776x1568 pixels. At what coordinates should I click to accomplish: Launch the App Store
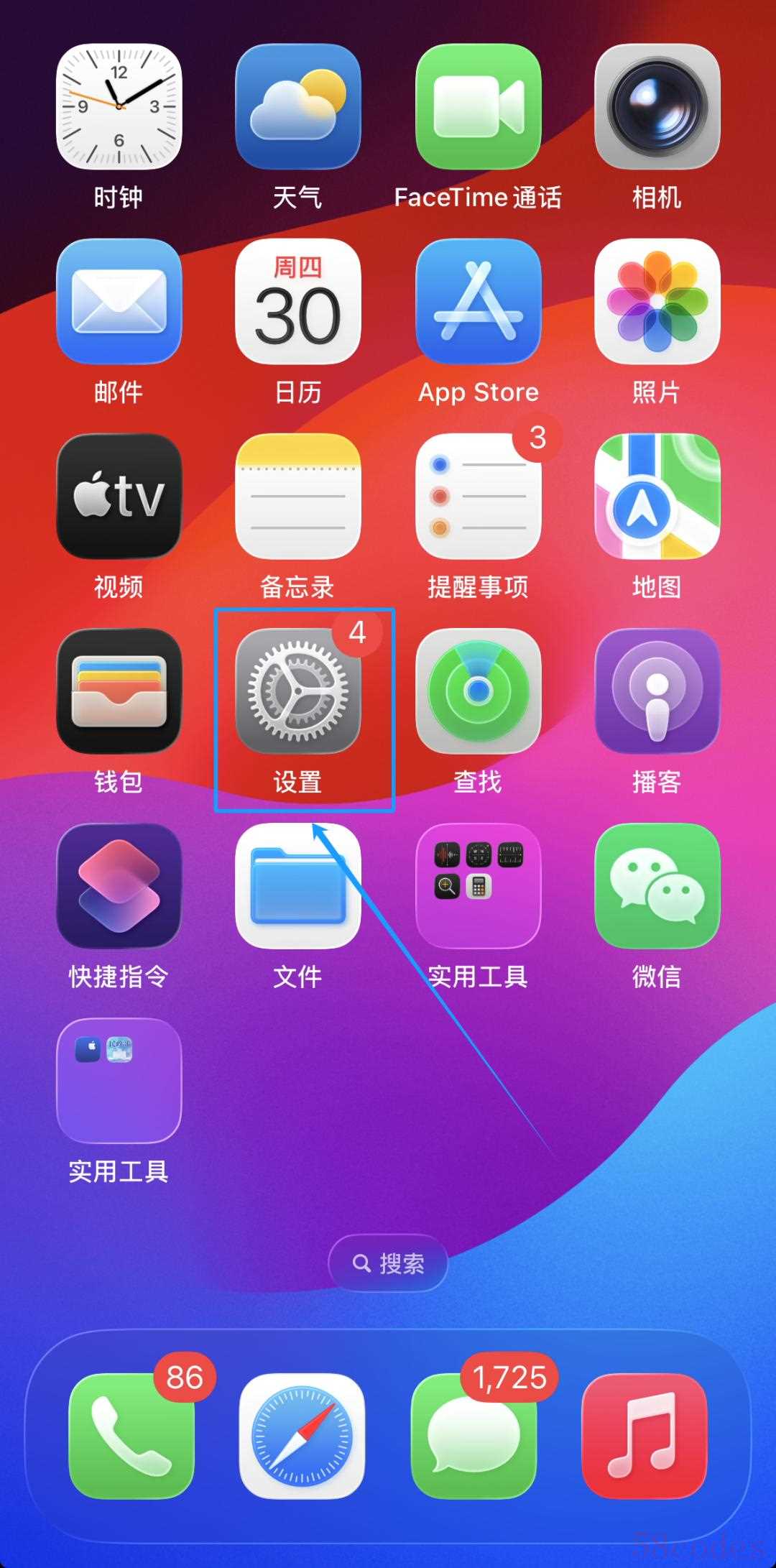478,302
